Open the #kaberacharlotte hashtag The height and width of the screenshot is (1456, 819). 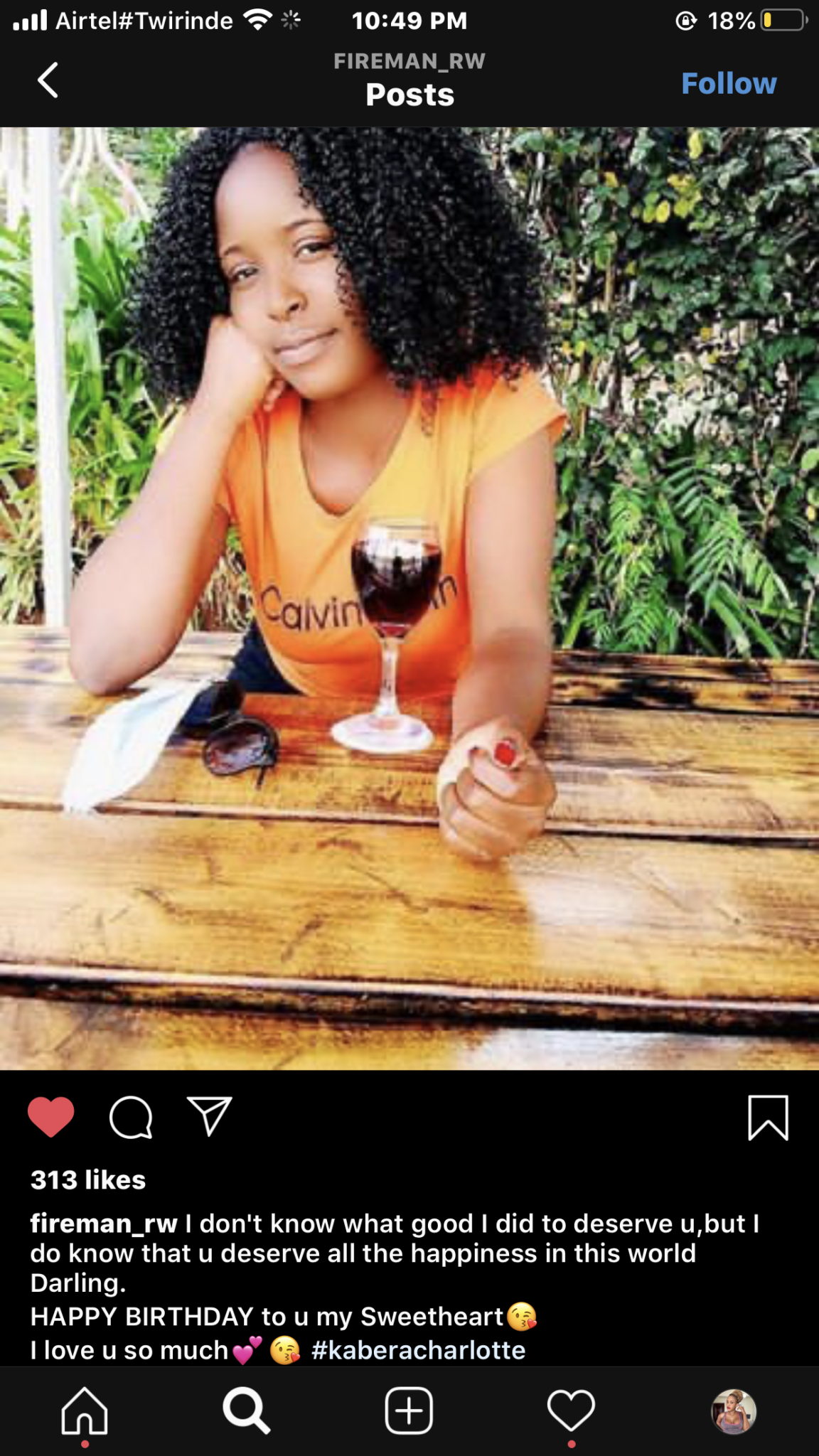[418, 1350]
